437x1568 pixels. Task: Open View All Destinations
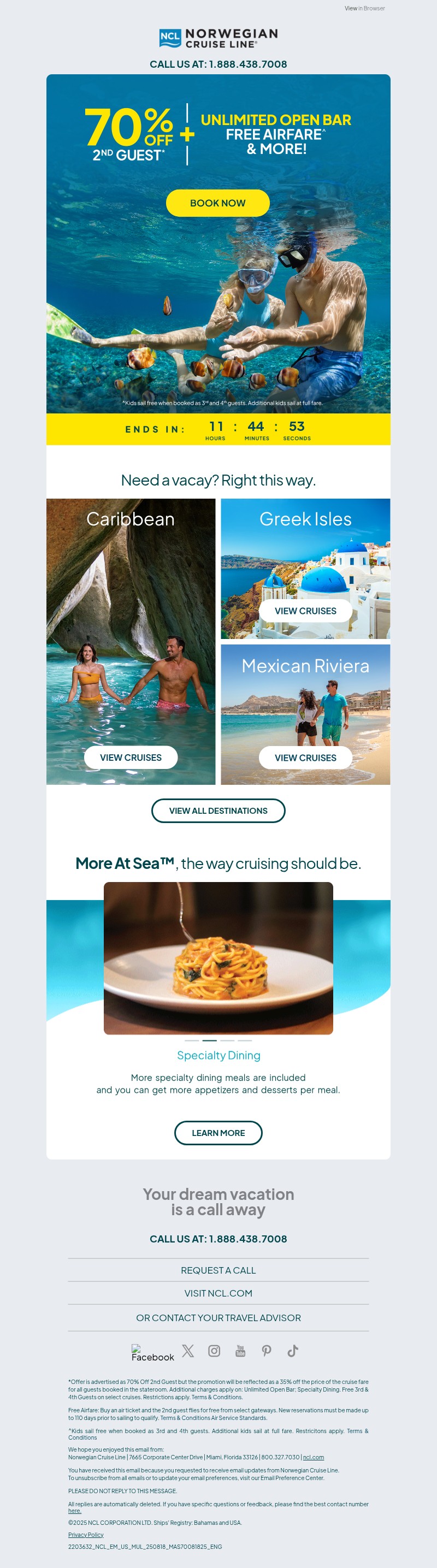(x=218, y=810)
